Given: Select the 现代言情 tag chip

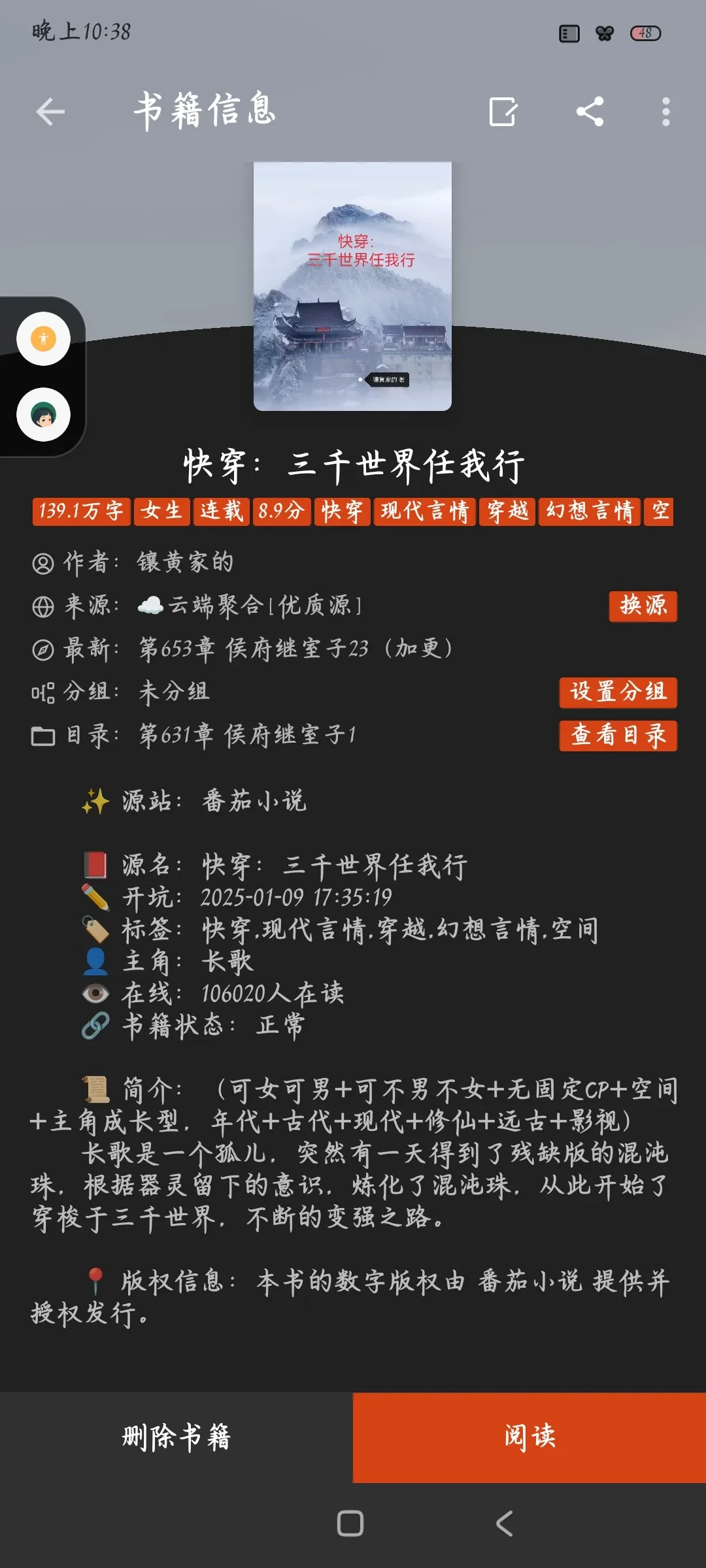Looking at the screenshot, I should [x=424, y=511].
